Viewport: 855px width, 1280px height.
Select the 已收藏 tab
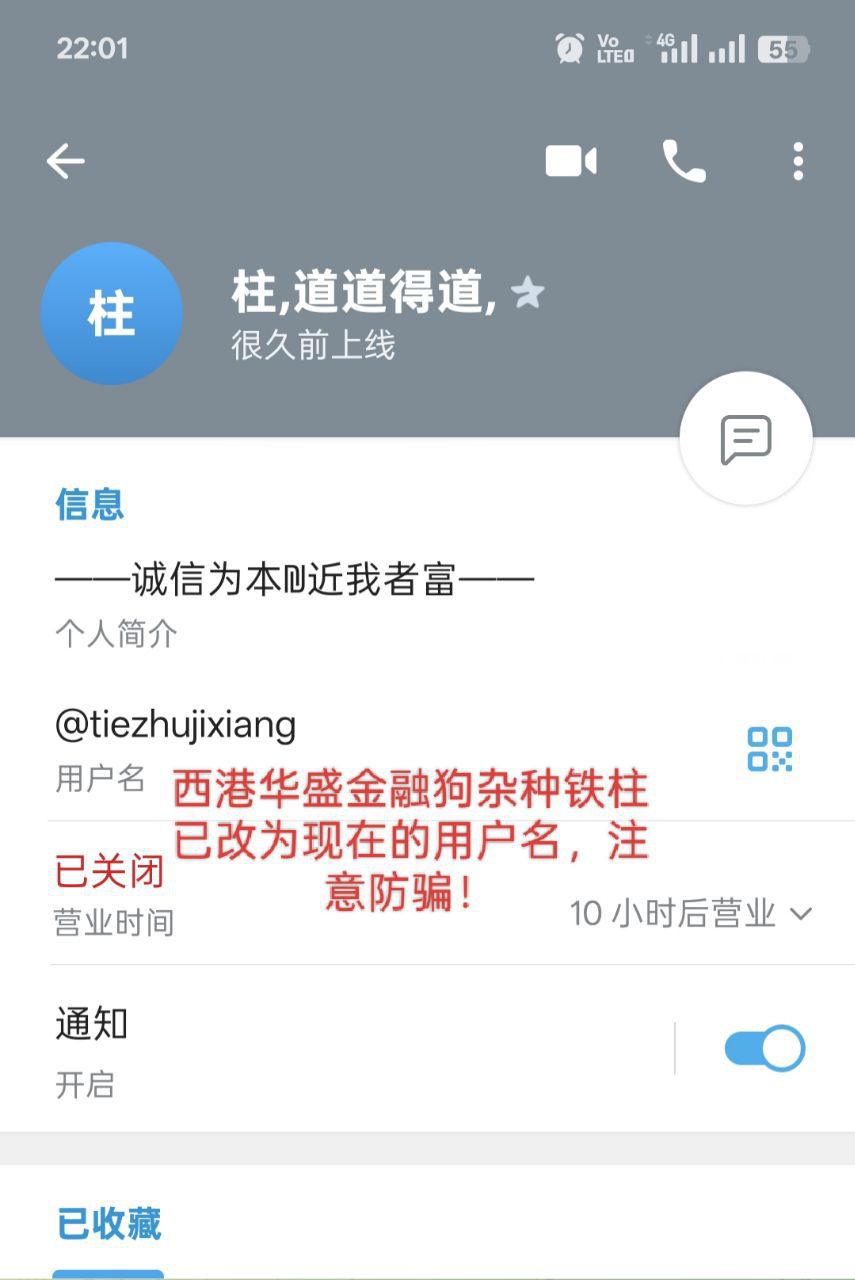(108, 1225)
